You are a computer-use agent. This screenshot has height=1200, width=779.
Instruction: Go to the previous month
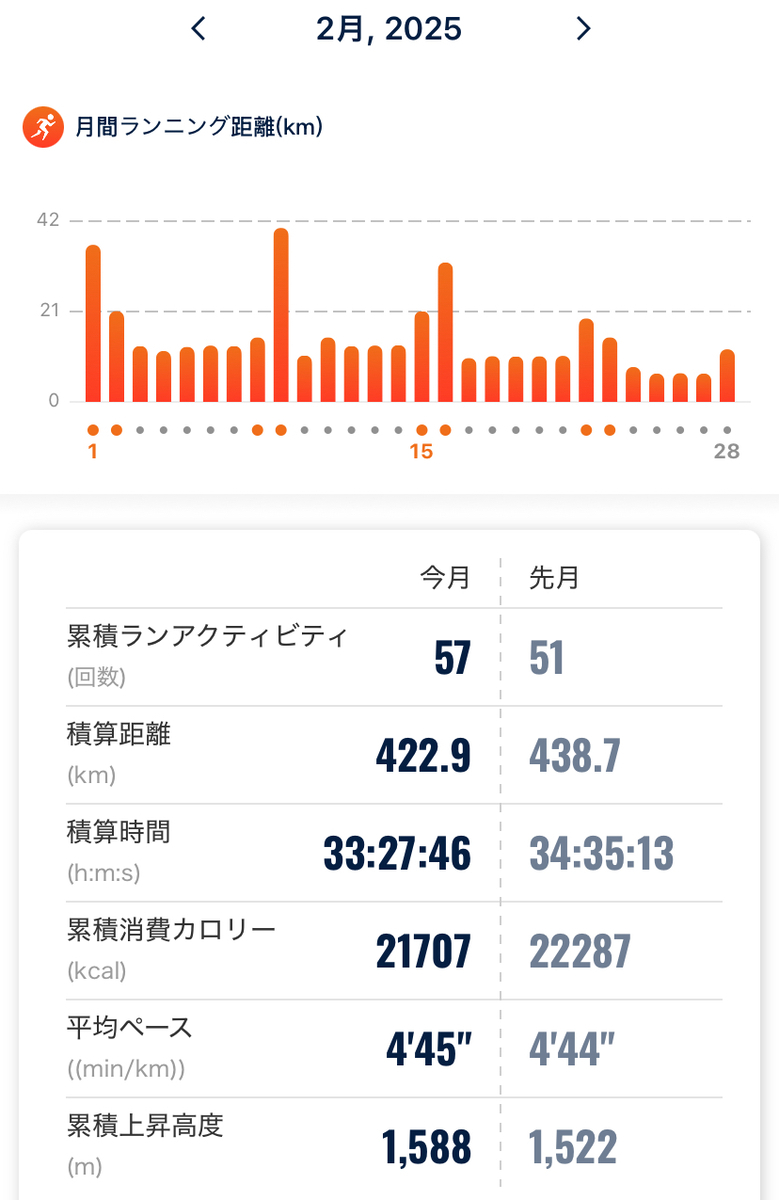pos(198,29)
